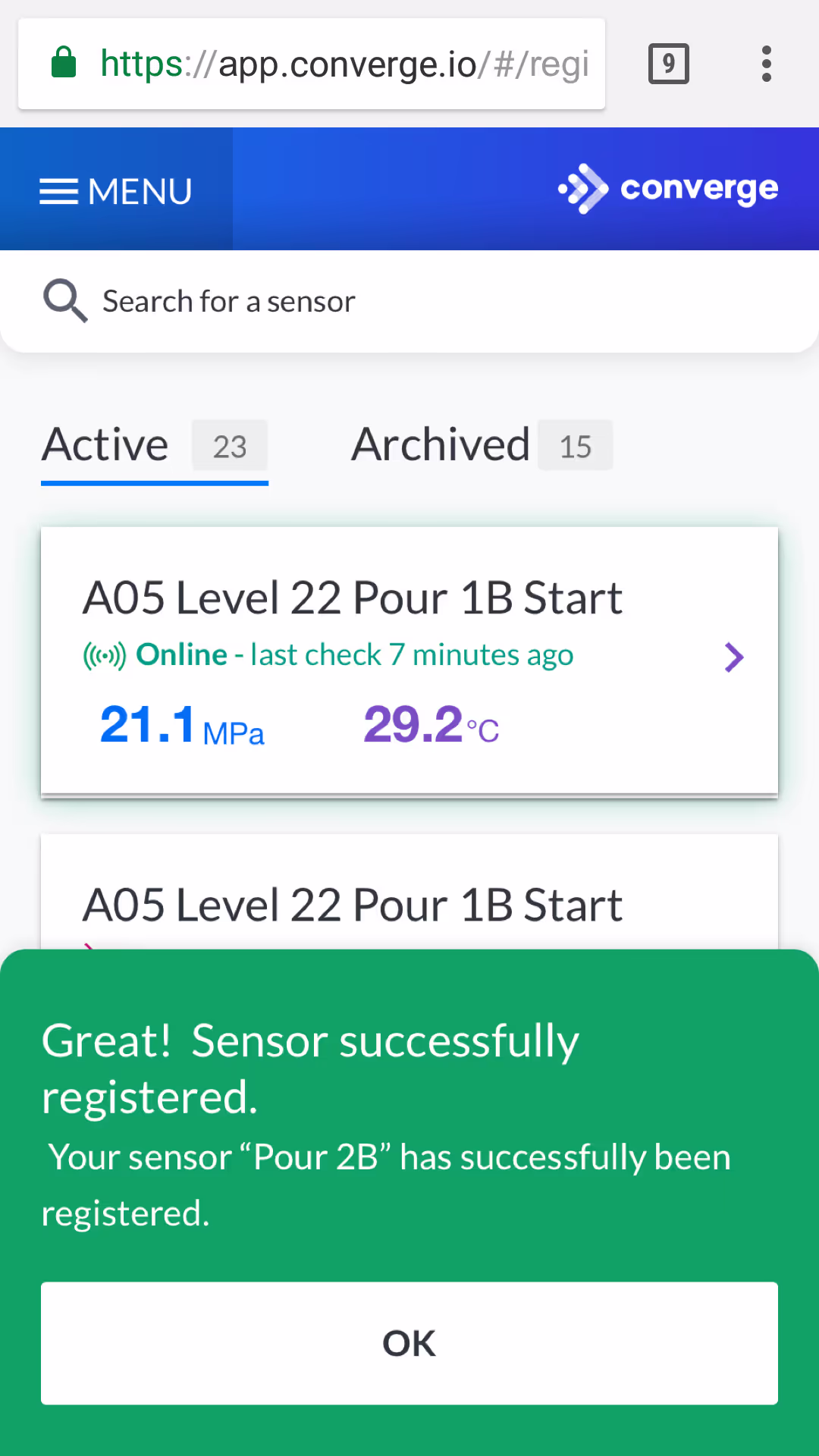Dismiss the confirmation with OK
Image resolution: width=819 pixels, height=1456 pixels.
point(409,1343)
